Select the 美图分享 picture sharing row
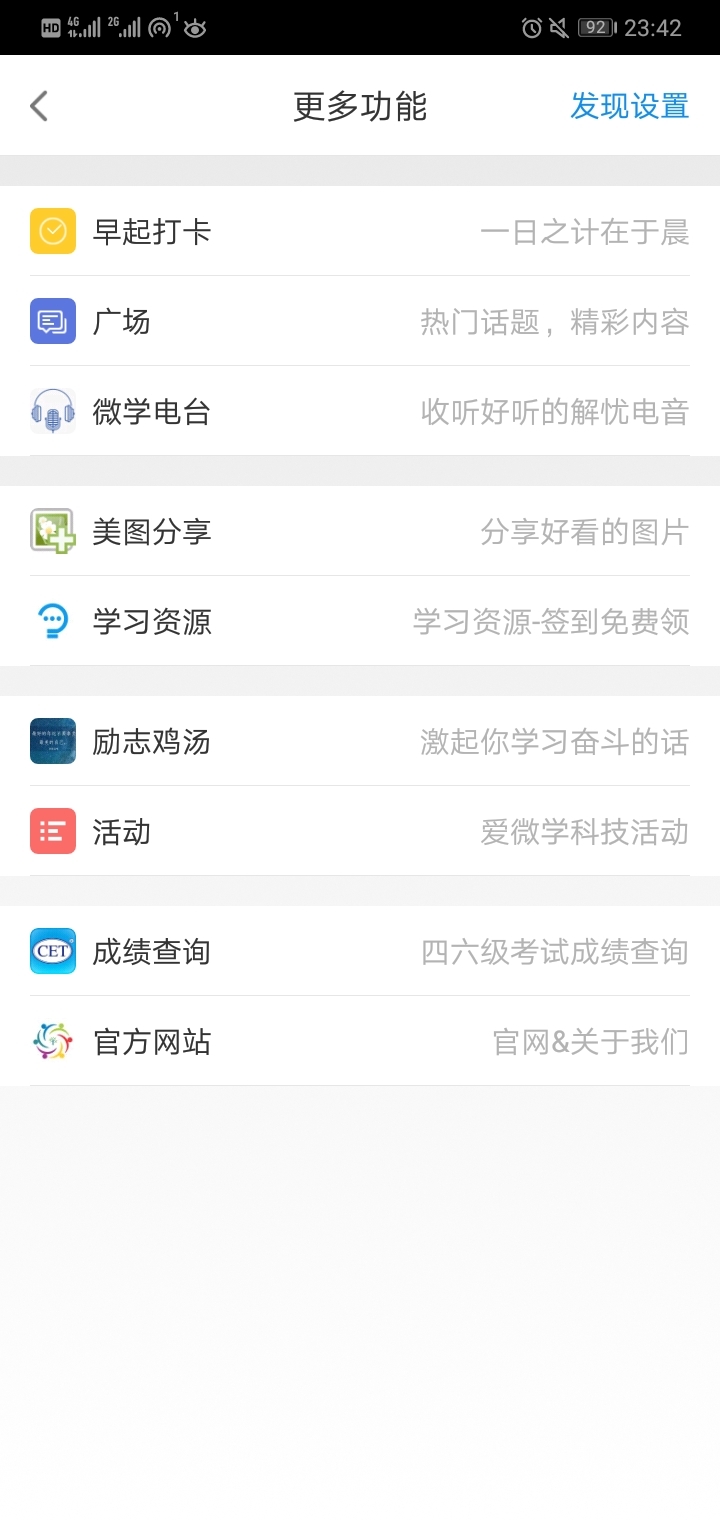The image size is (720, 1520). pos(360,532)
